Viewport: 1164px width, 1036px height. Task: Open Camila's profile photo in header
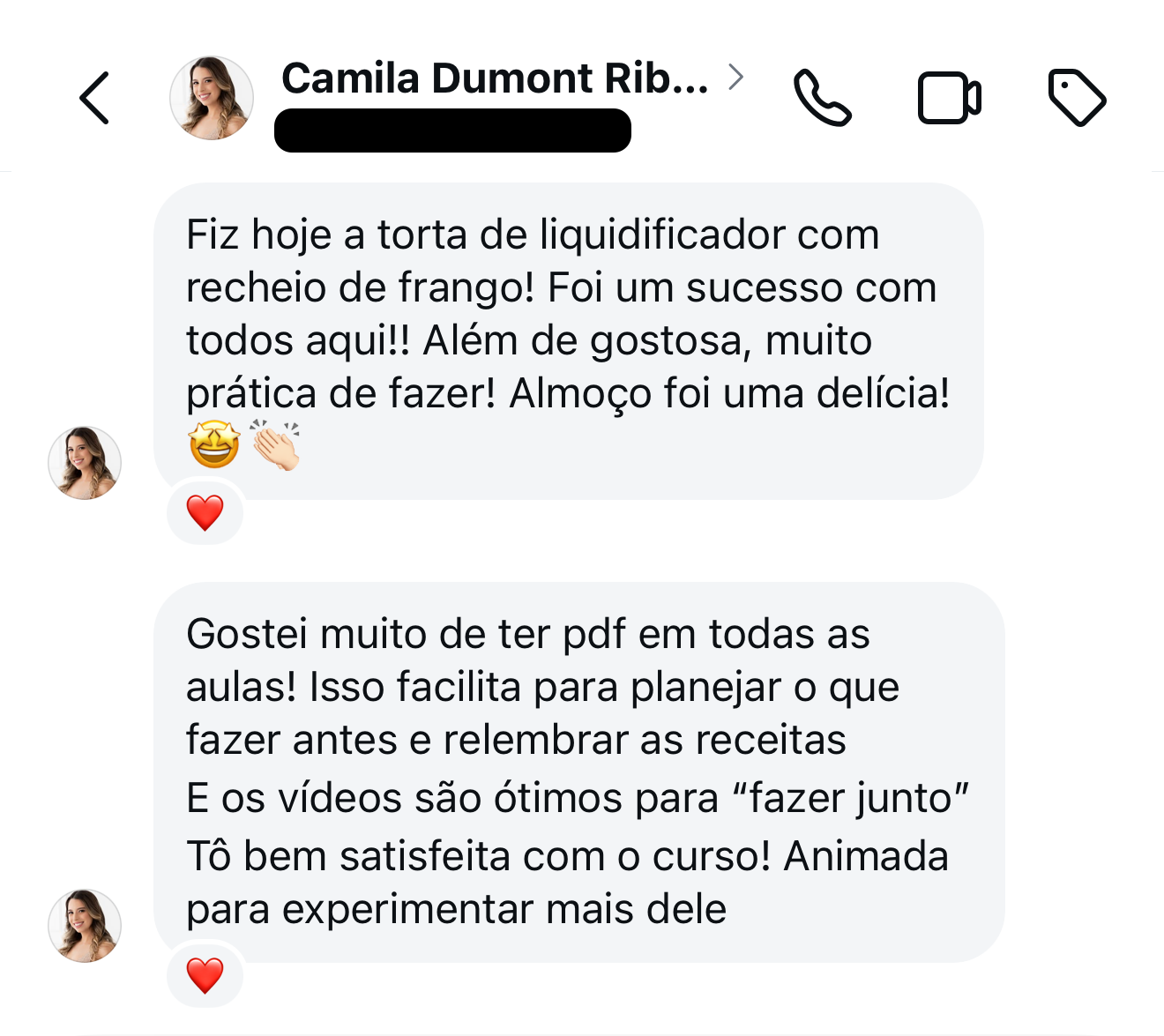[212, 98]
